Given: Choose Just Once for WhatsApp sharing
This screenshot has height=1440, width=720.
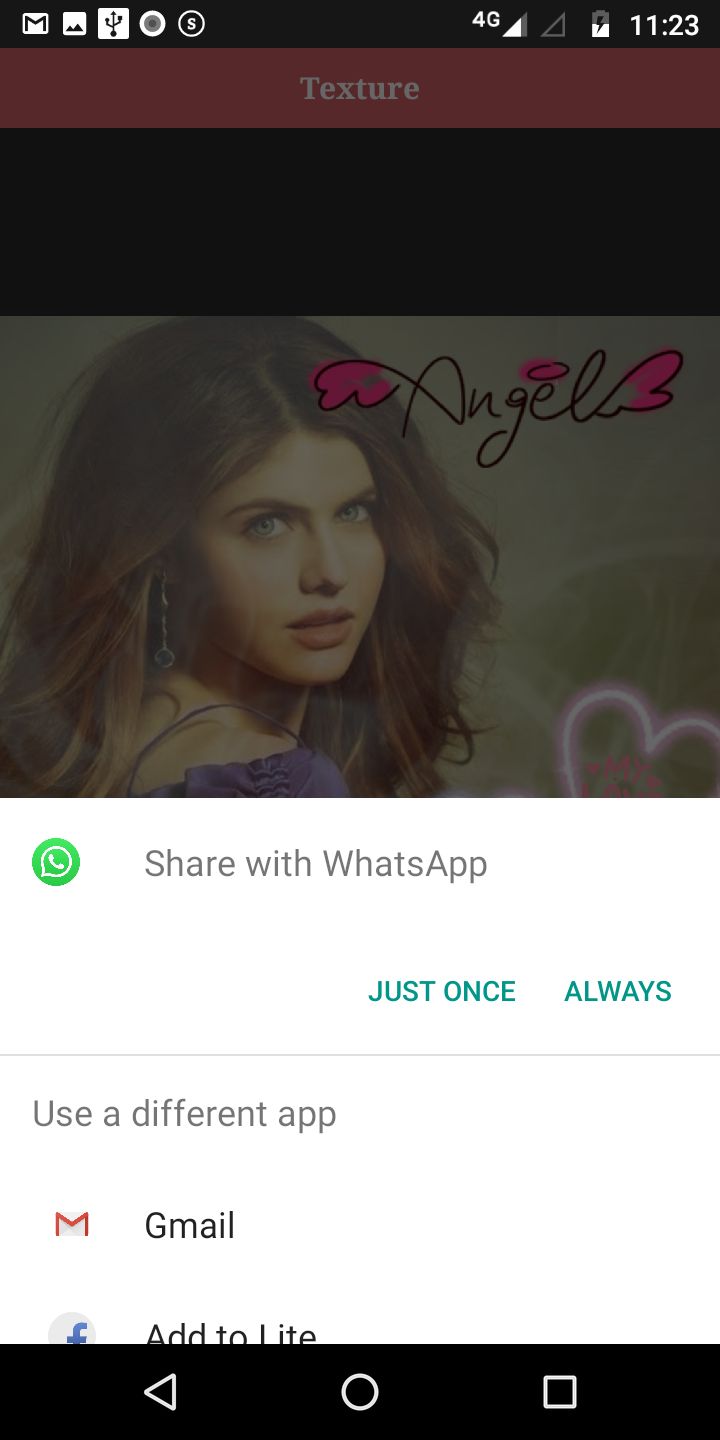Looking at the screenshot, I should [441, 991].
